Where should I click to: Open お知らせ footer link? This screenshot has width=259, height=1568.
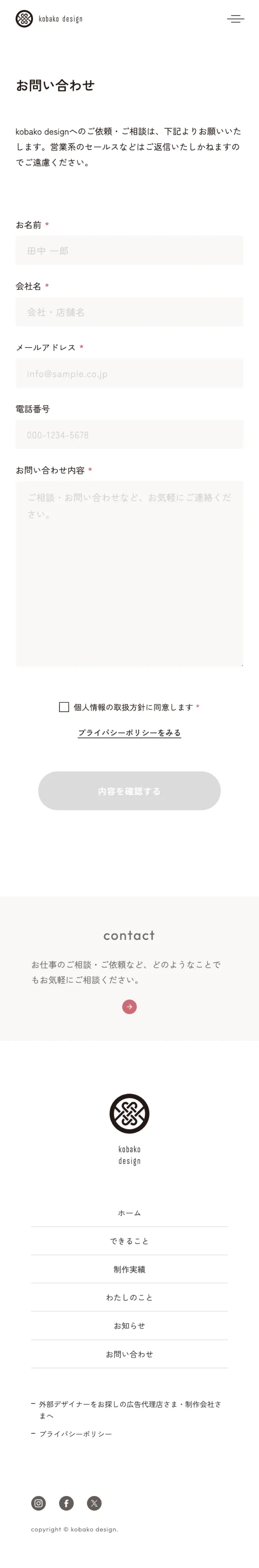(x=129, y=1325)
